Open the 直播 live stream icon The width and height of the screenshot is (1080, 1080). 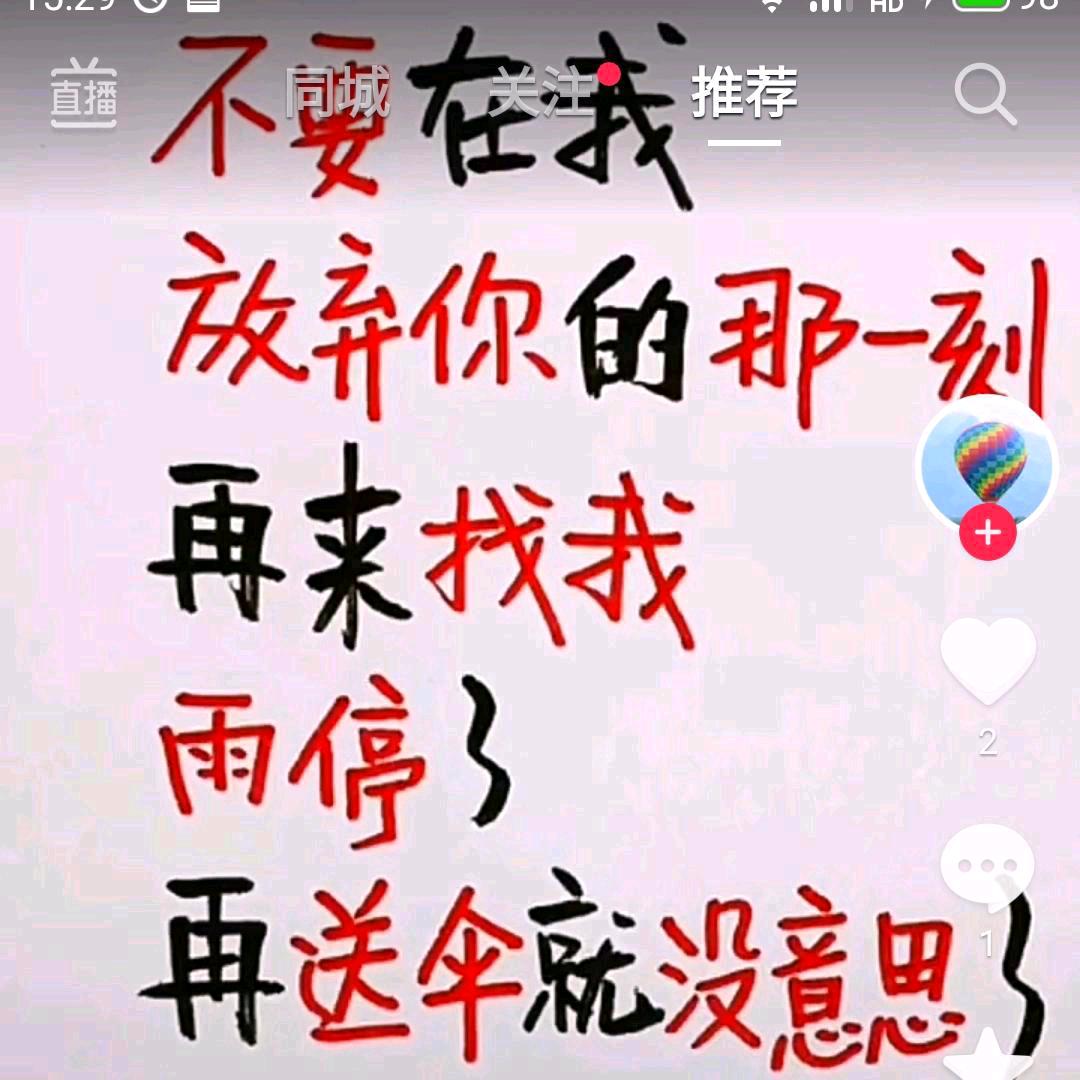tap(84, 95)
